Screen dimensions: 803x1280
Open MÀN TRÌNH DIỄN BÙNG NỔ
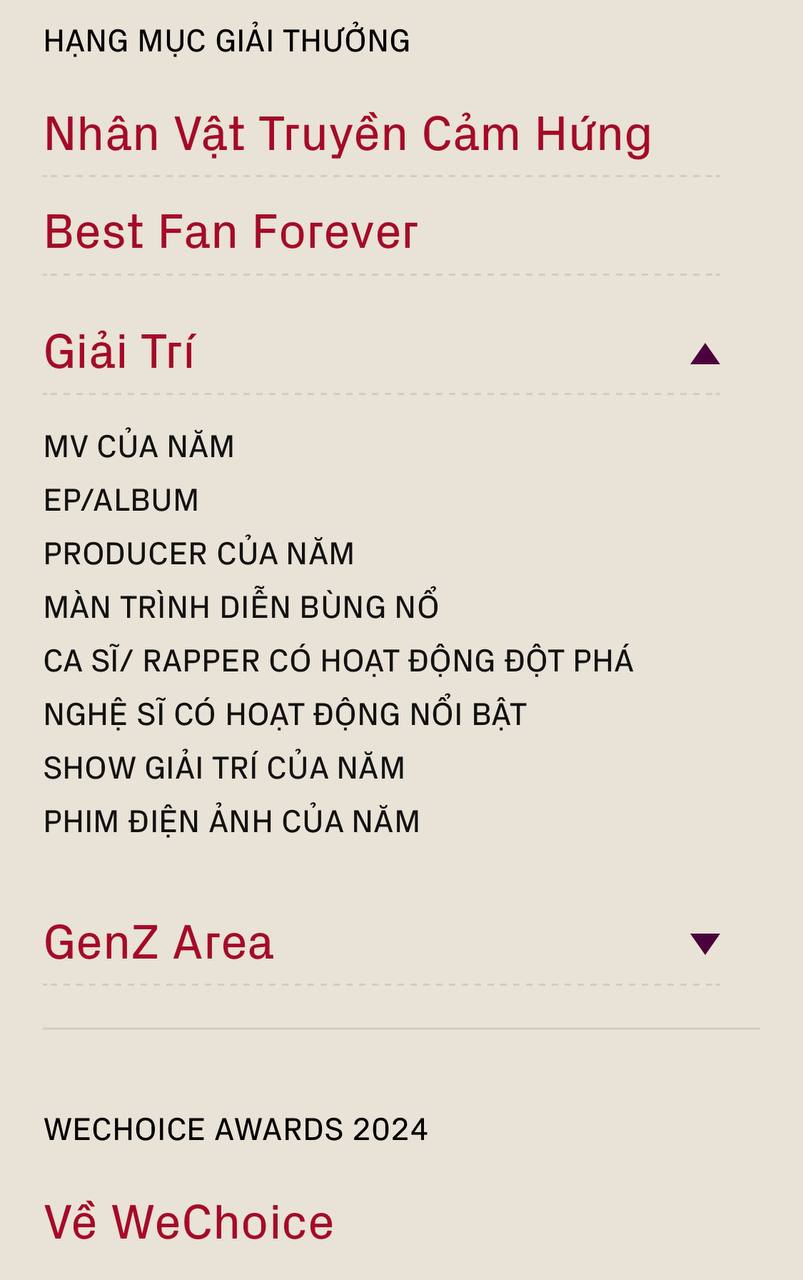244,606
